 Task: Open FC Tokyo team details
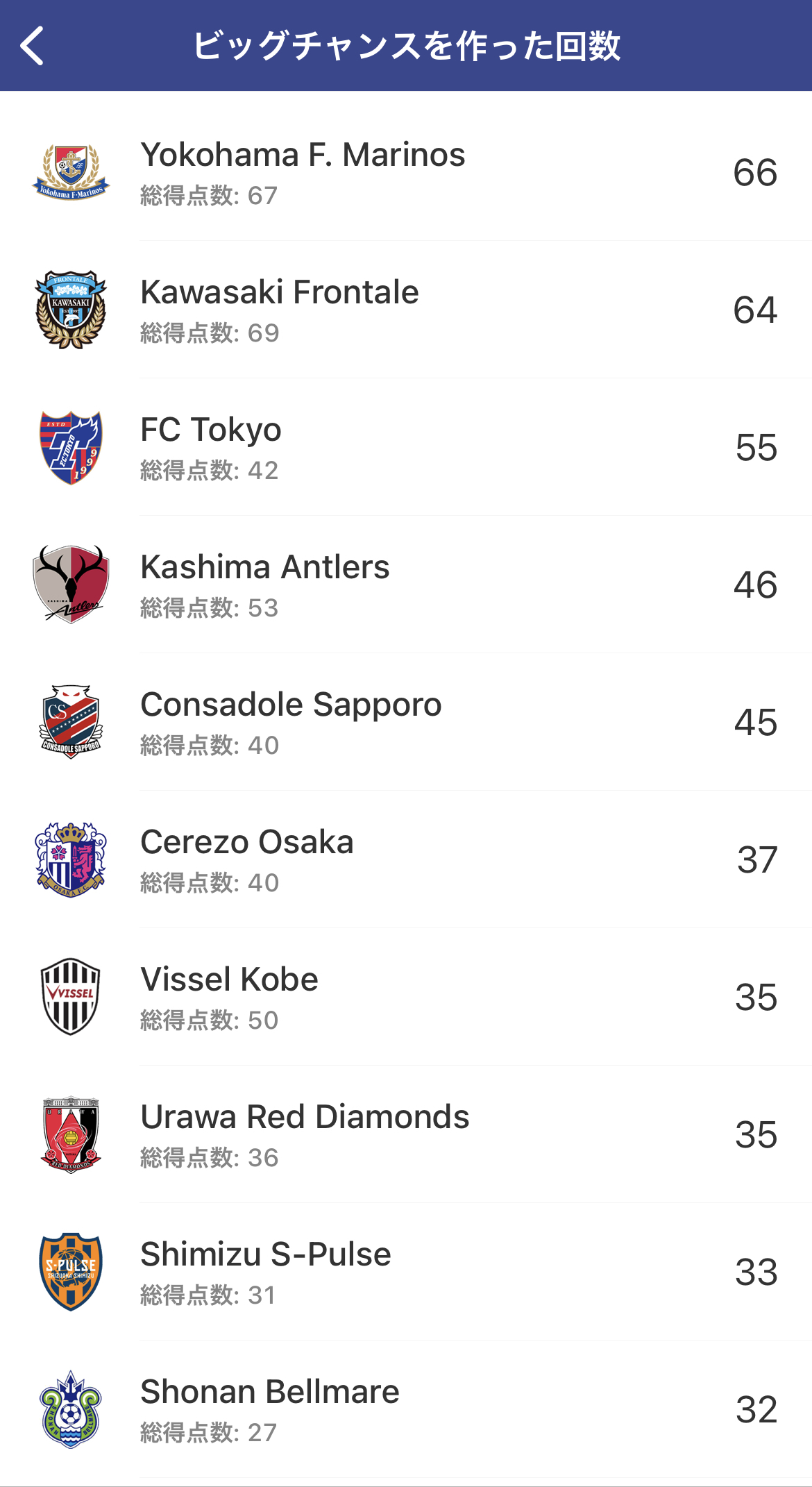point(406,447)
